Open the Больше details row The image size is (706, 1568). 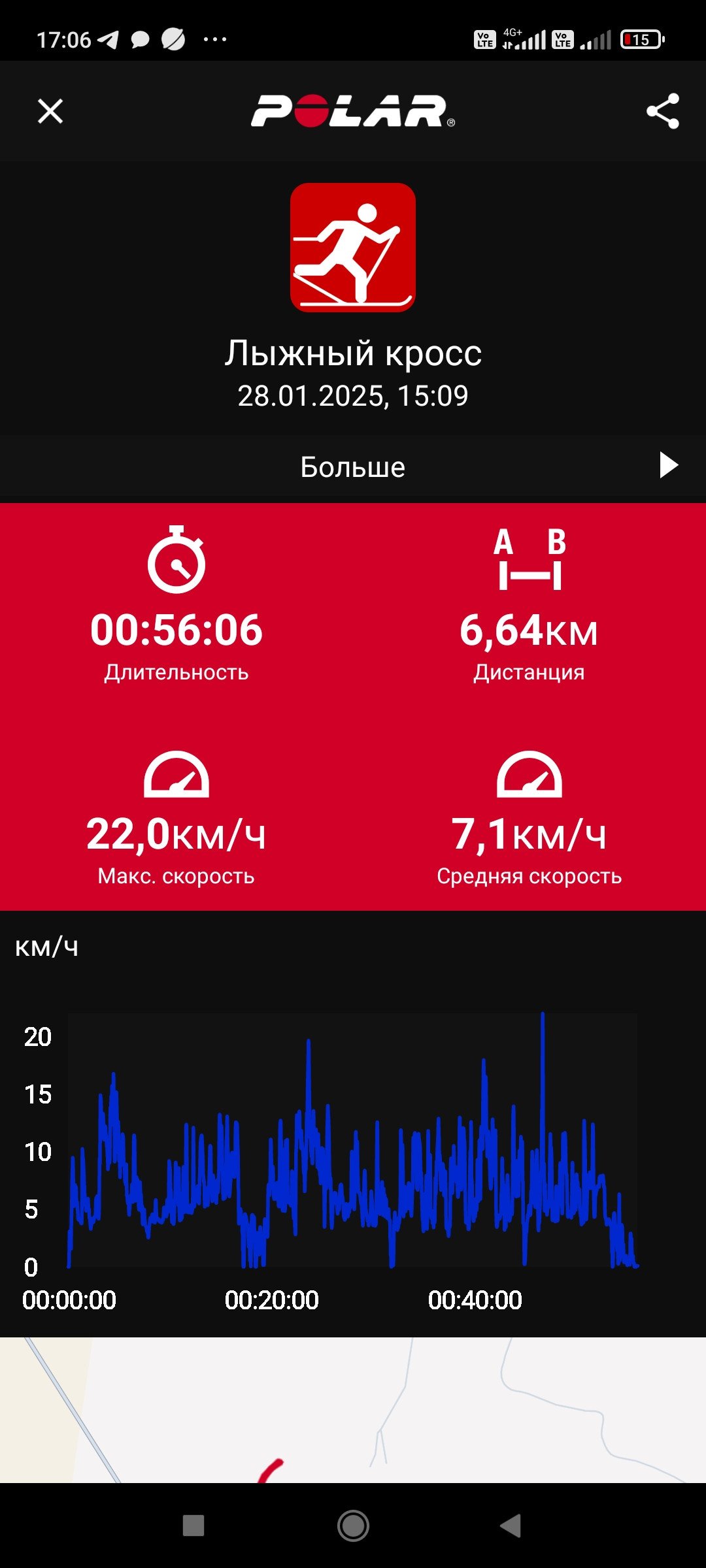click(353, 466)
